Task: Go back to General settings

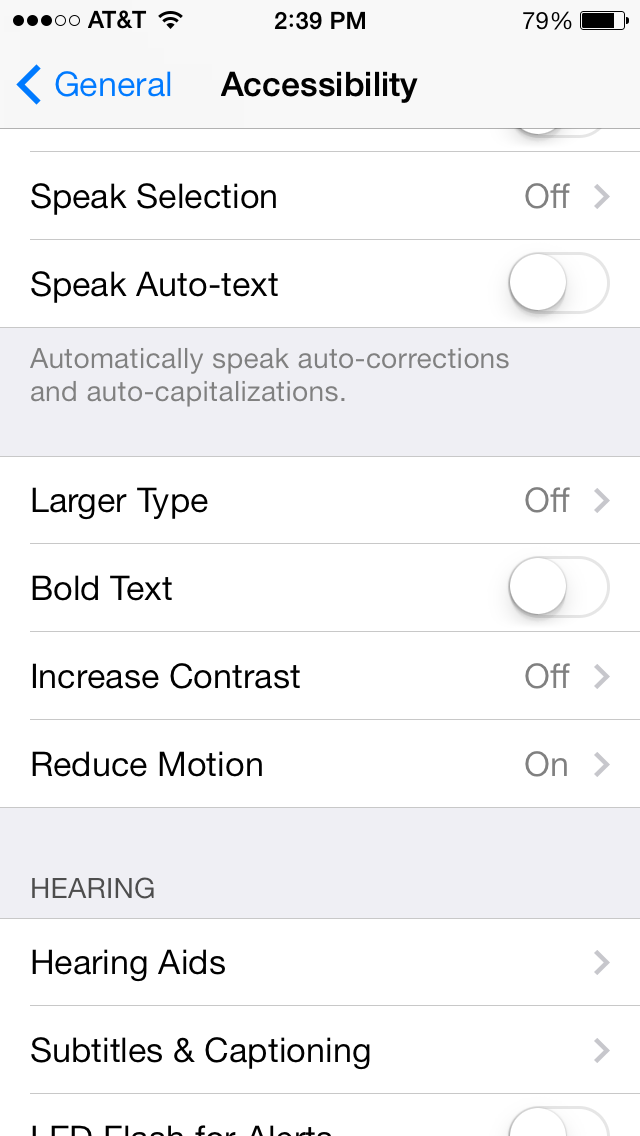Action: click(94, 85)
